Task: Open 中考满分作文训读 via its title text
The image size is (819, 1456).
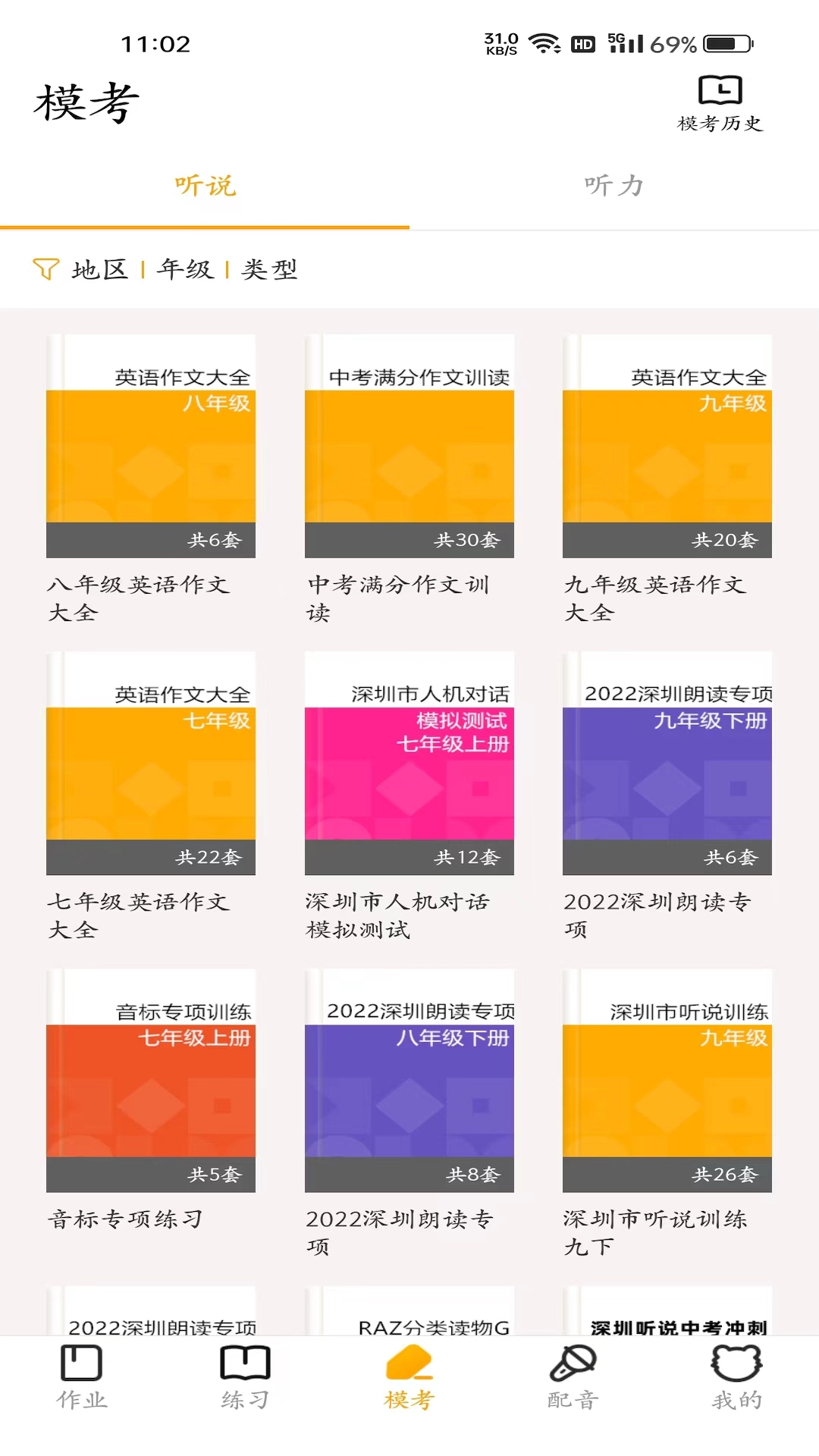Action: tap(398, 595)
